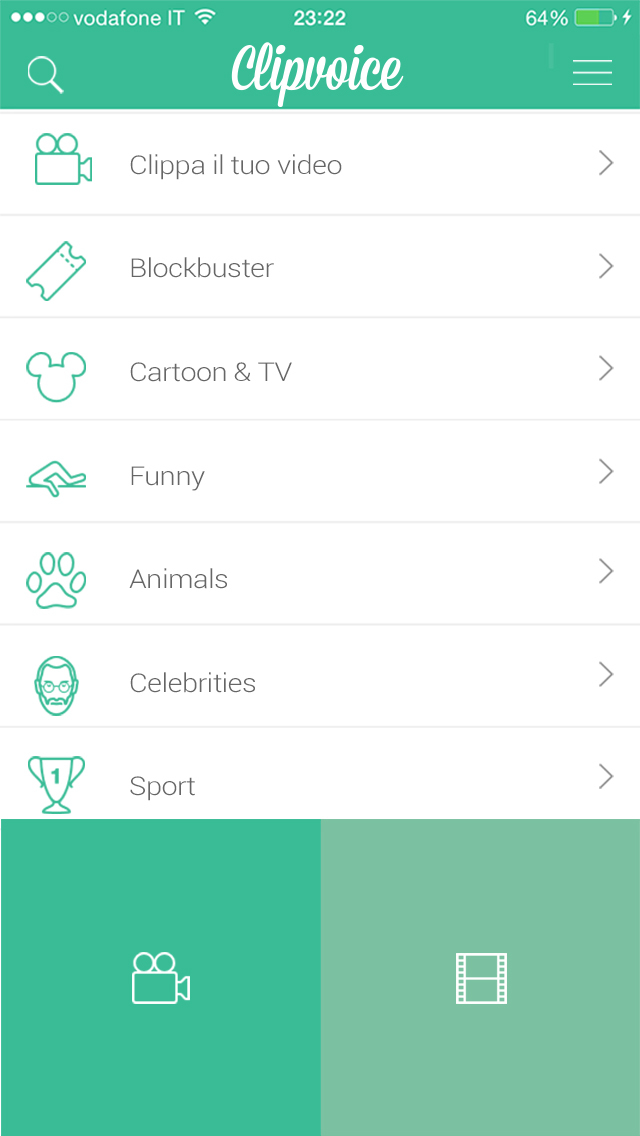
Task: Select Cartoon & TV category
Action: point(320,370)
